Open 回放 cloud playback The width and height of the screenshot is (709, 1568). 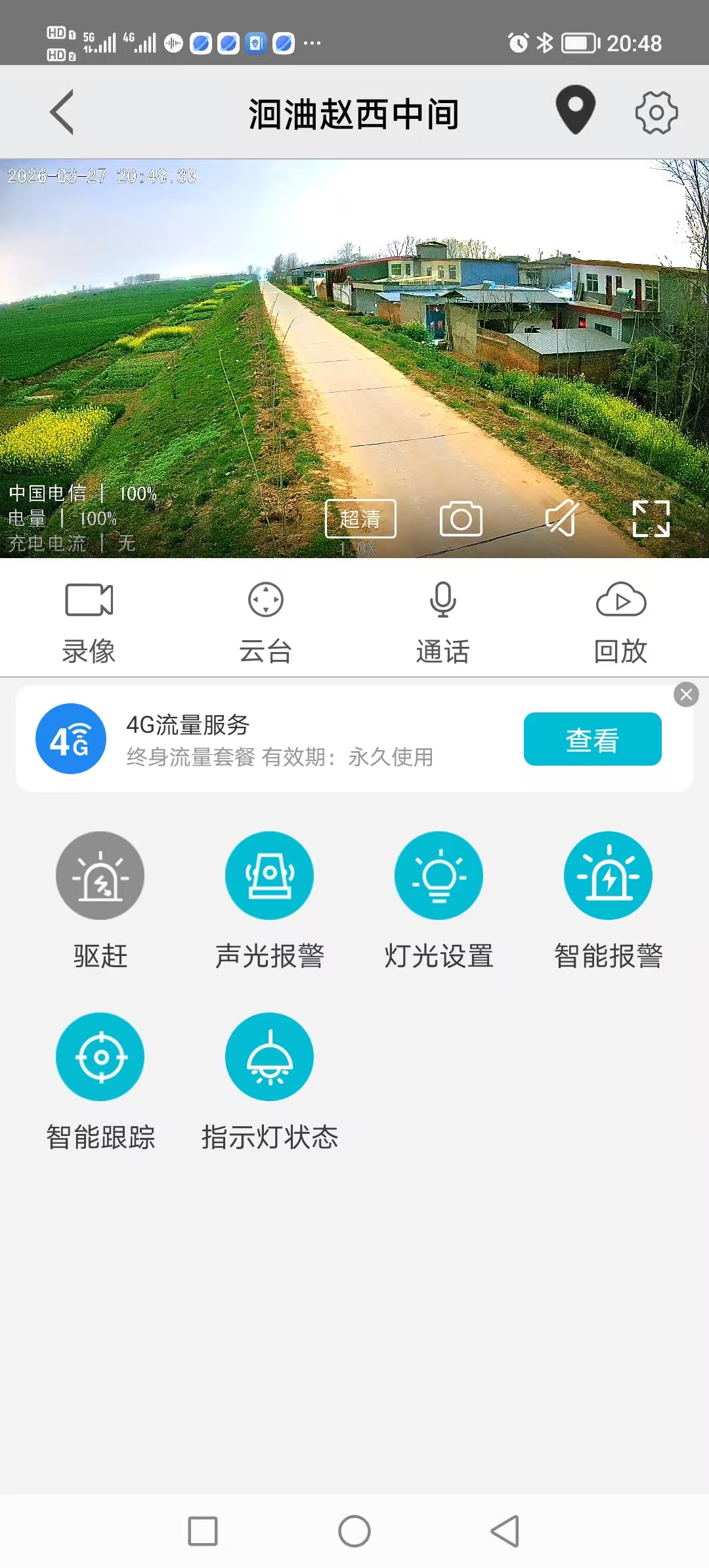(620, 621)
